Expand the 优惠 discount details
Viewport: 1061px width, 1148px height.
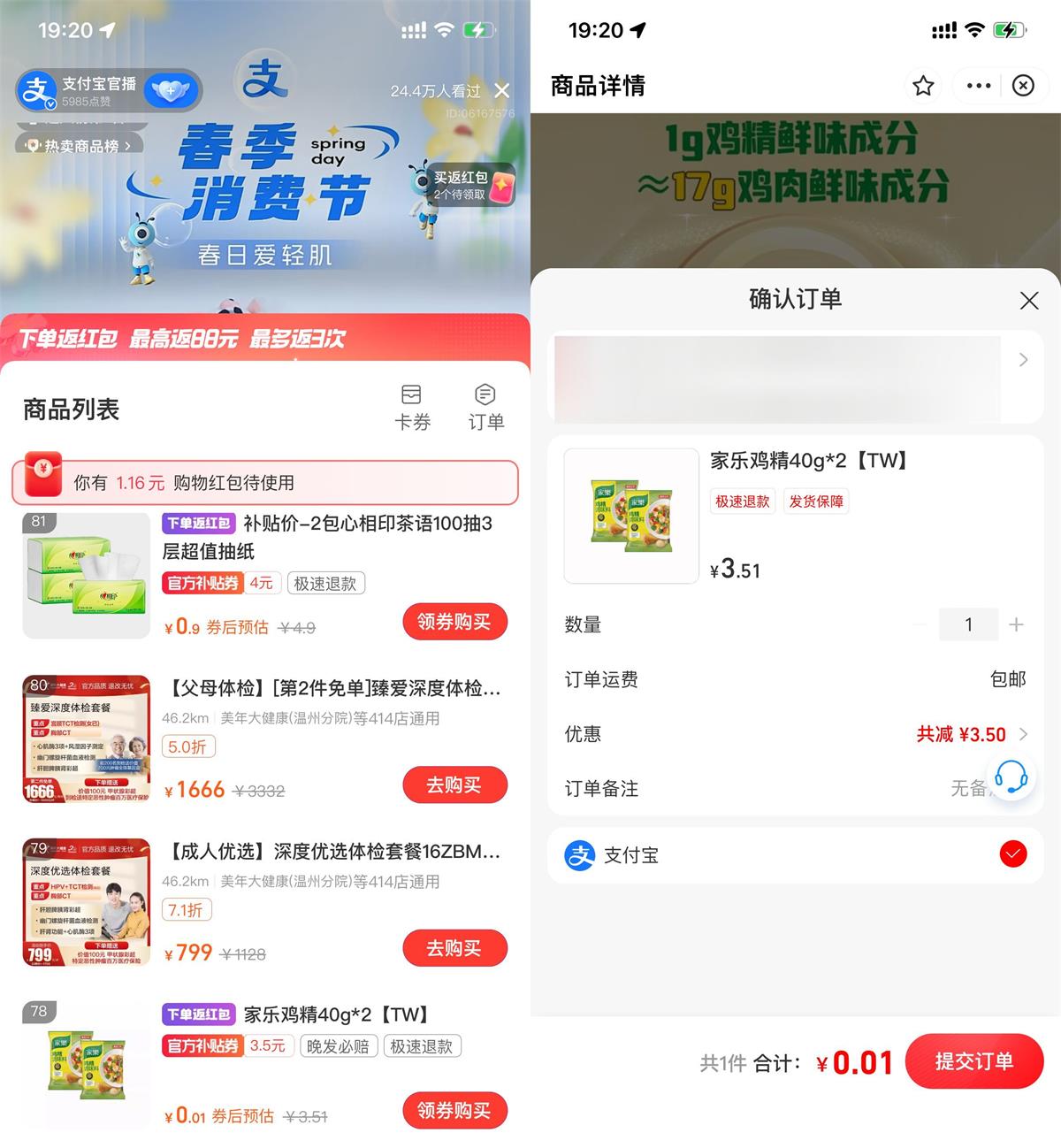pyautogui.click(x=971, y=734)
